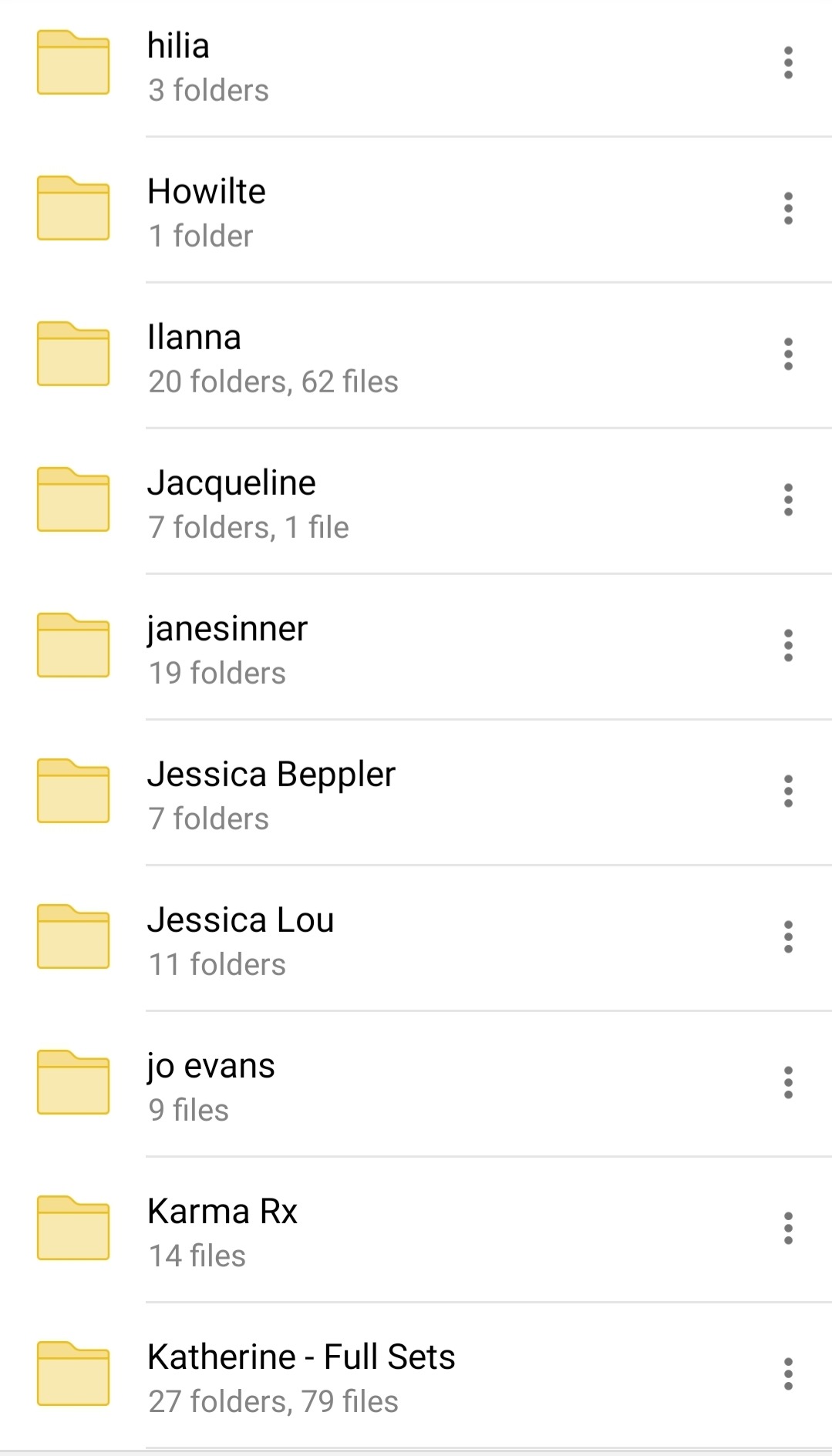Show more options for Katherine - Full Sets
The height and width of the screenshot is (1456, 832).
pyautogui.click(x=788, y=1374)
